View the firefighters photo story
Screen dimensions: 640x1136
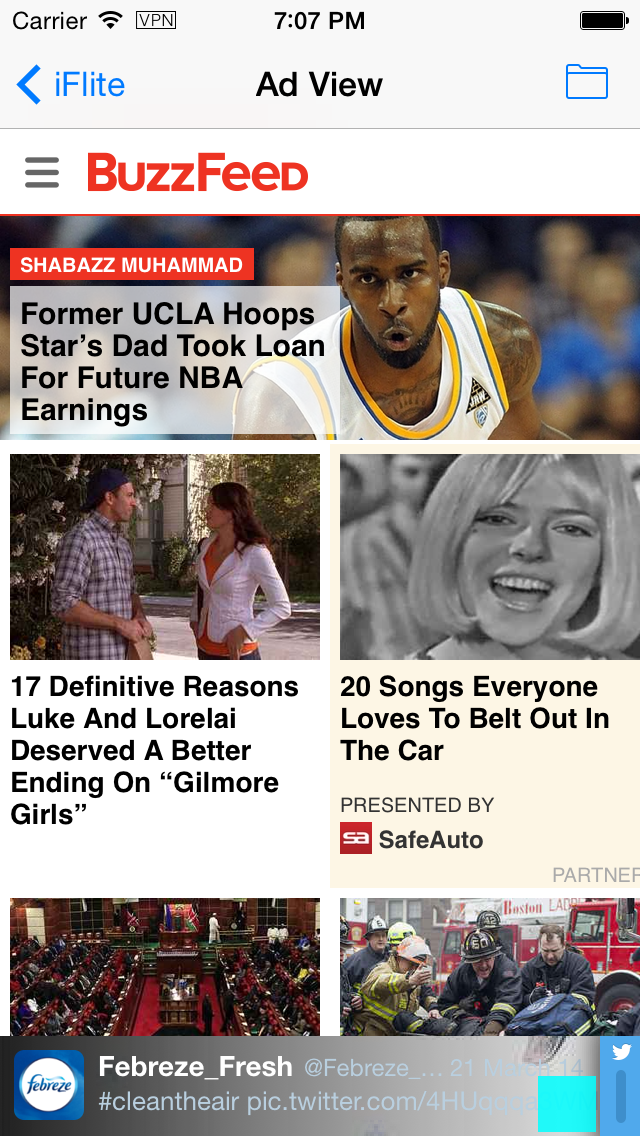490,965
